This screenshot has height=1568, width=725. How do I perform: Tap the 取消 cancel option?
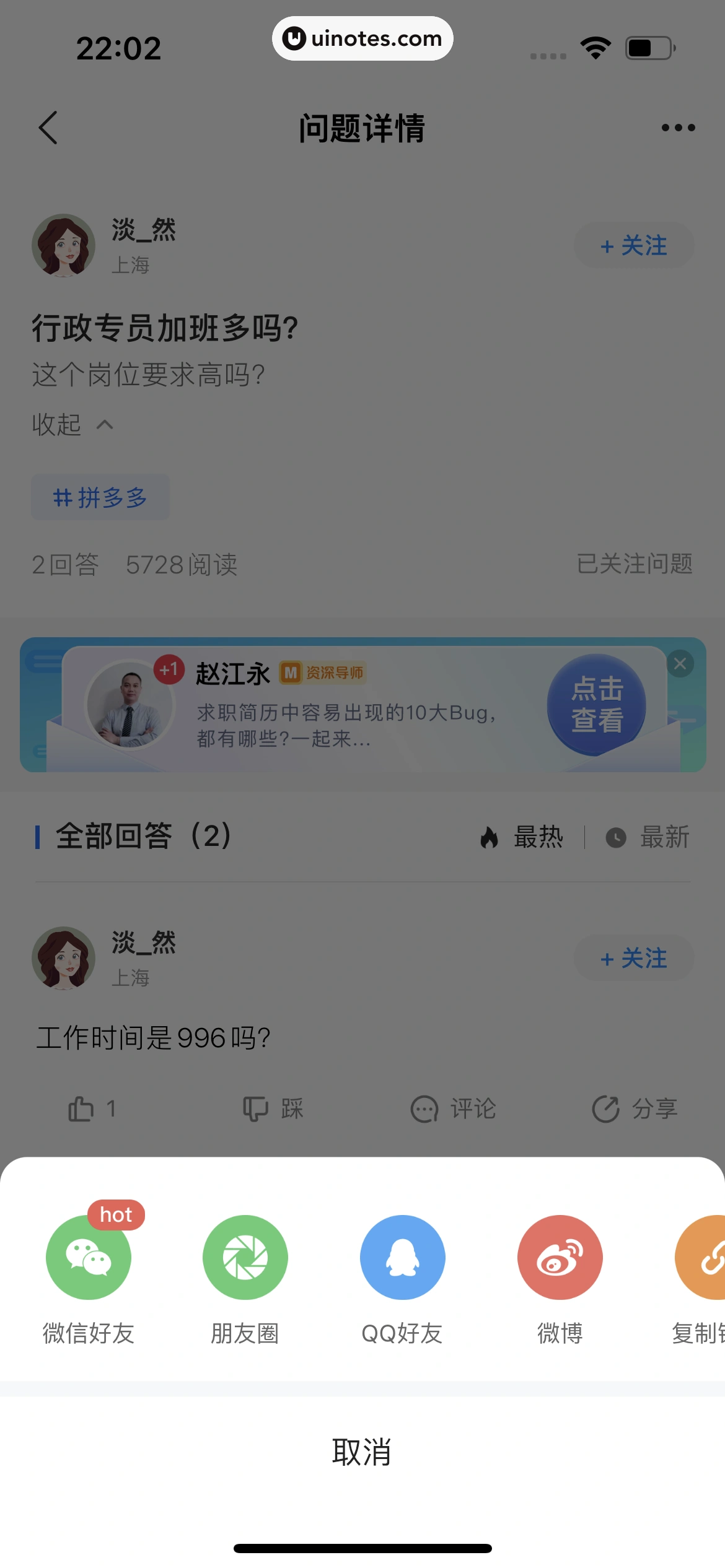click(362, 1452)
